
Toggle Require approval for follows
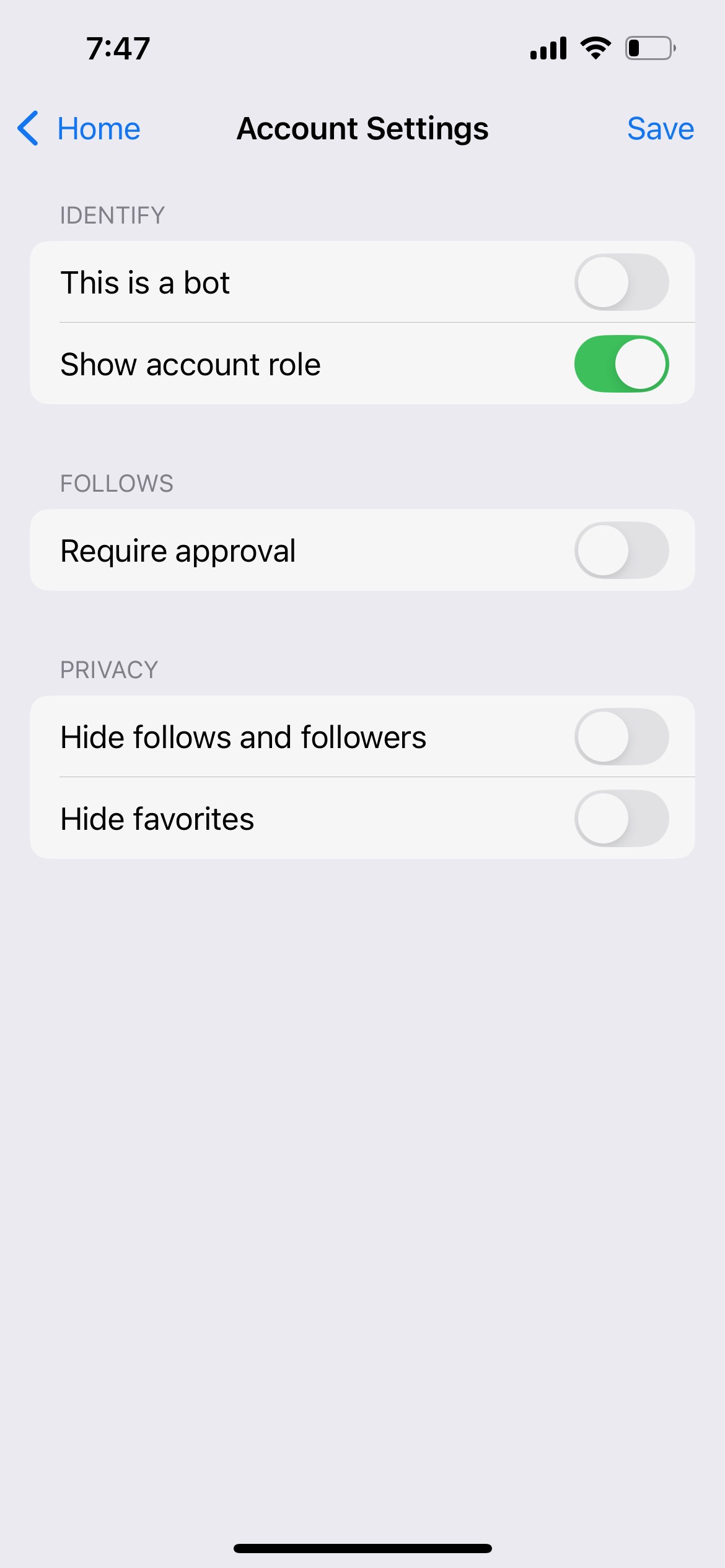click(621, 551)
